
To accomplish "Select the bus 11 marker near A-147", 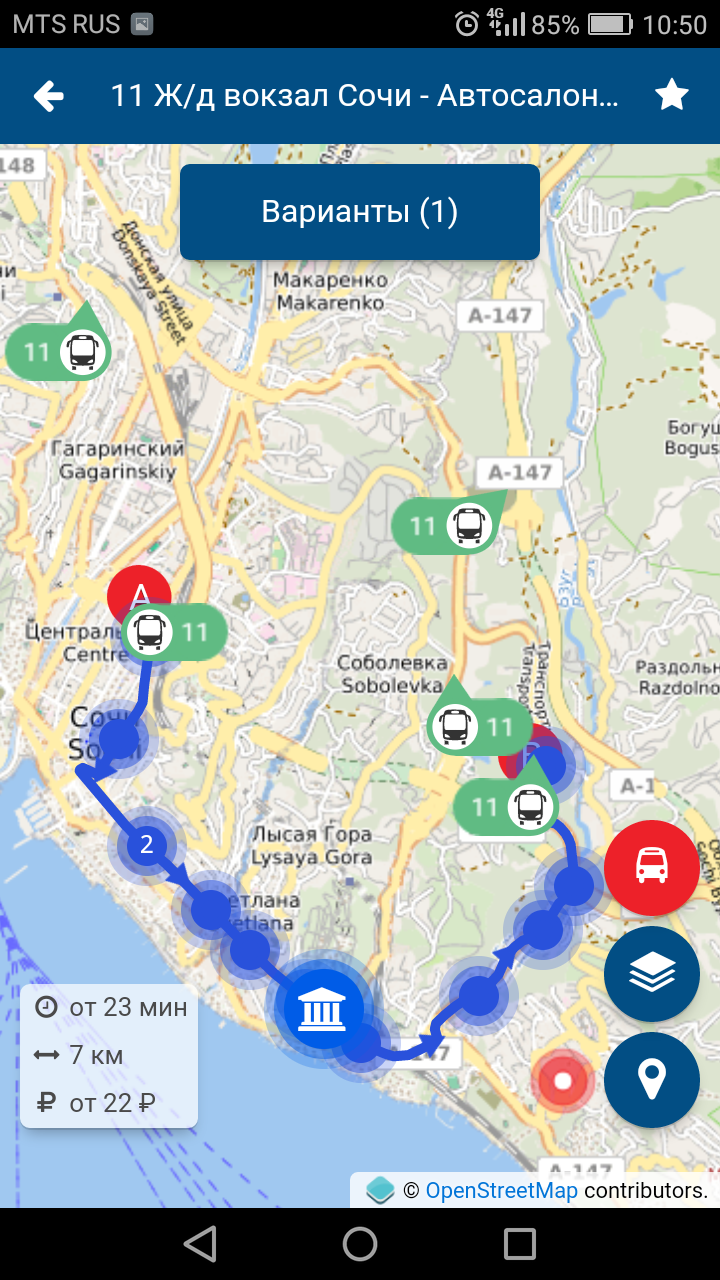I will (445, 526).
